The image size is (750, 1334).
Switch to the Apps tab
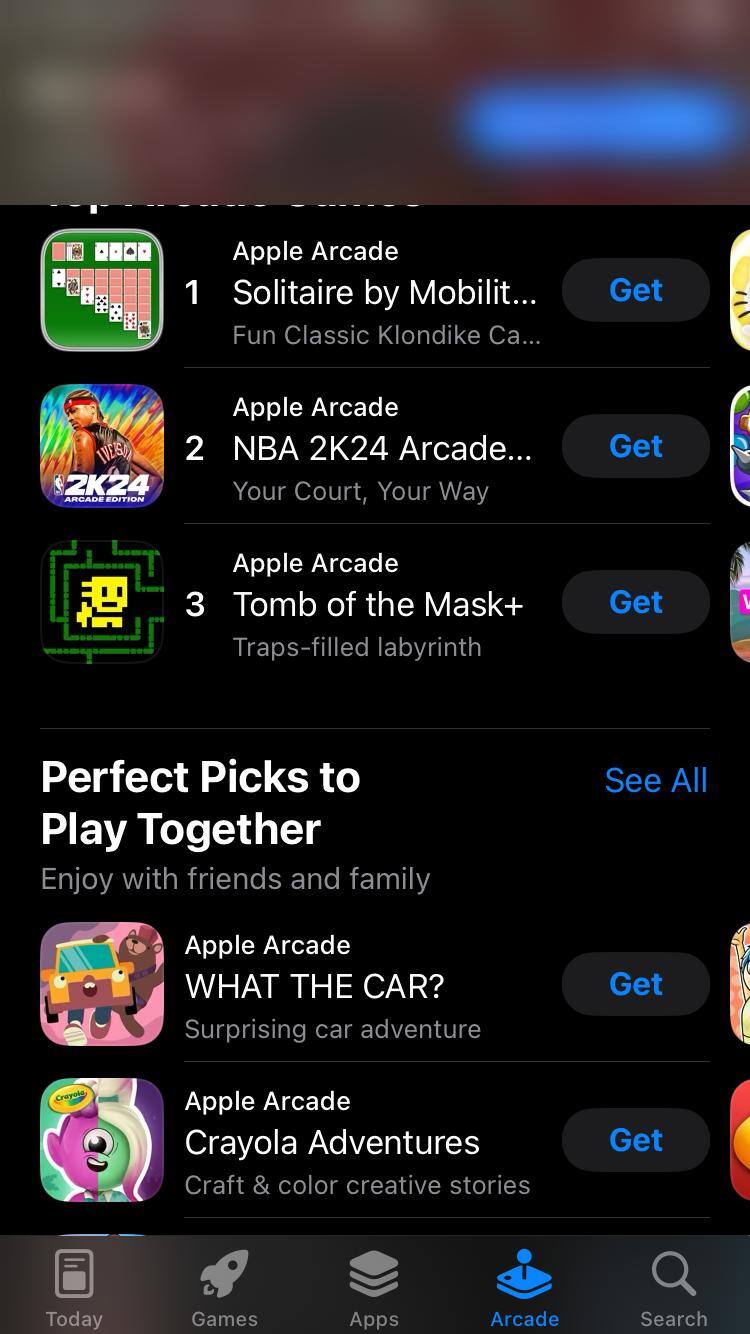tap(374, 1288)
